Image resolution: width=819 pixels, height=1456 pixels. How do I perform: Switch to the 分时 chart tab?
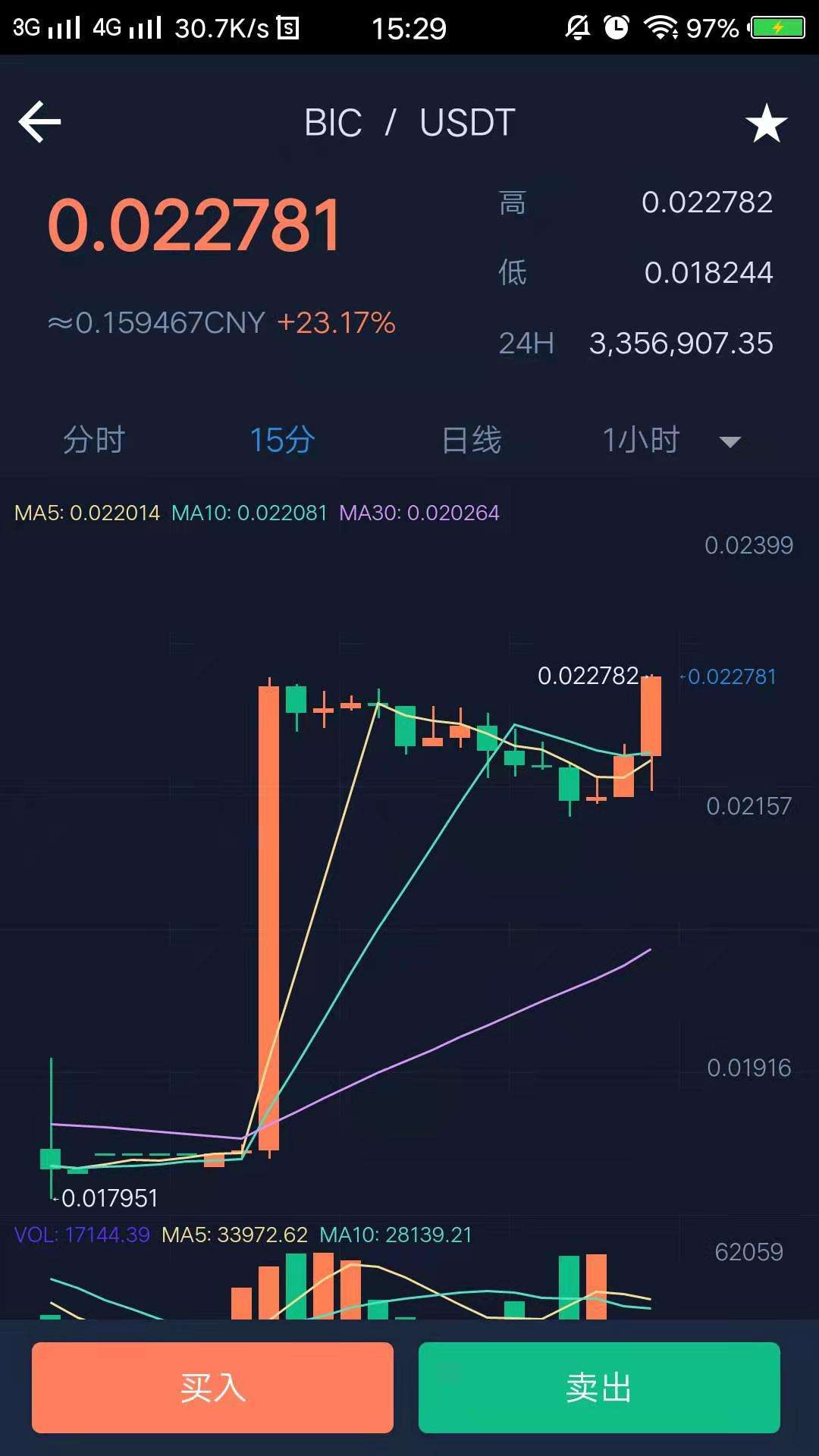[94, 440]
